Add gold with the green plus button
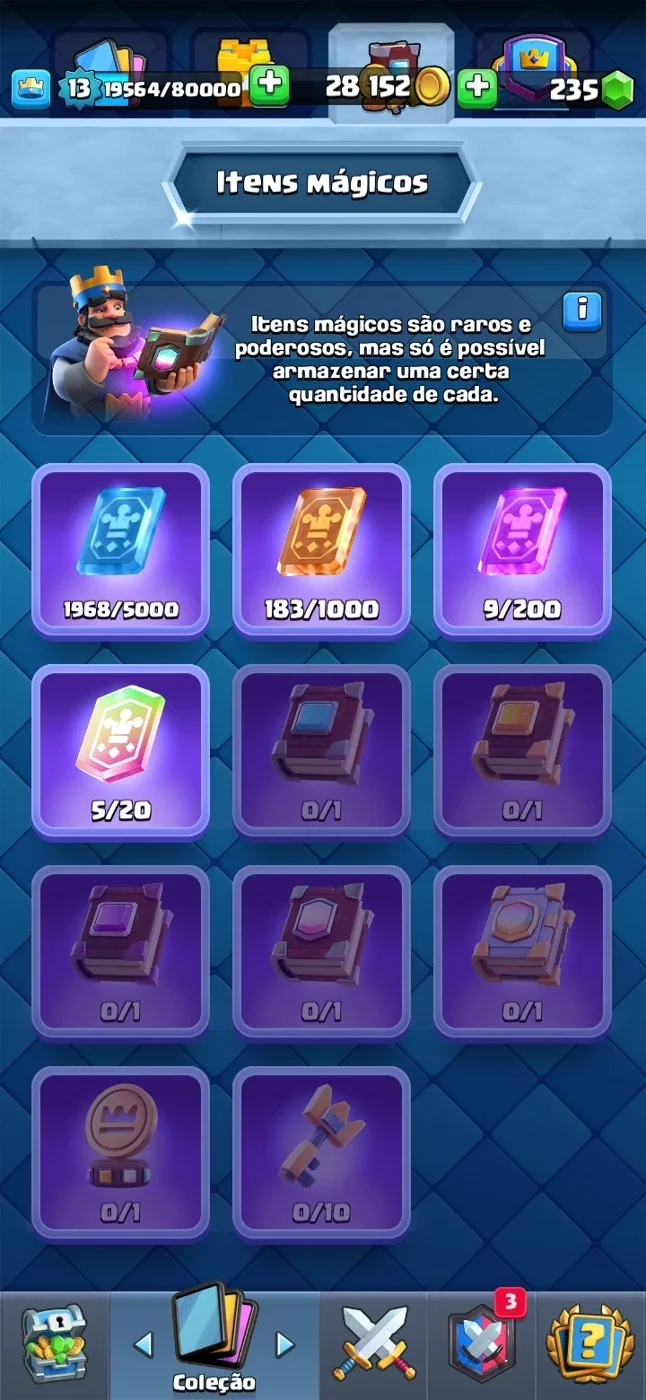This screenshot has height=1400, width=646. (x=478, y=88)
